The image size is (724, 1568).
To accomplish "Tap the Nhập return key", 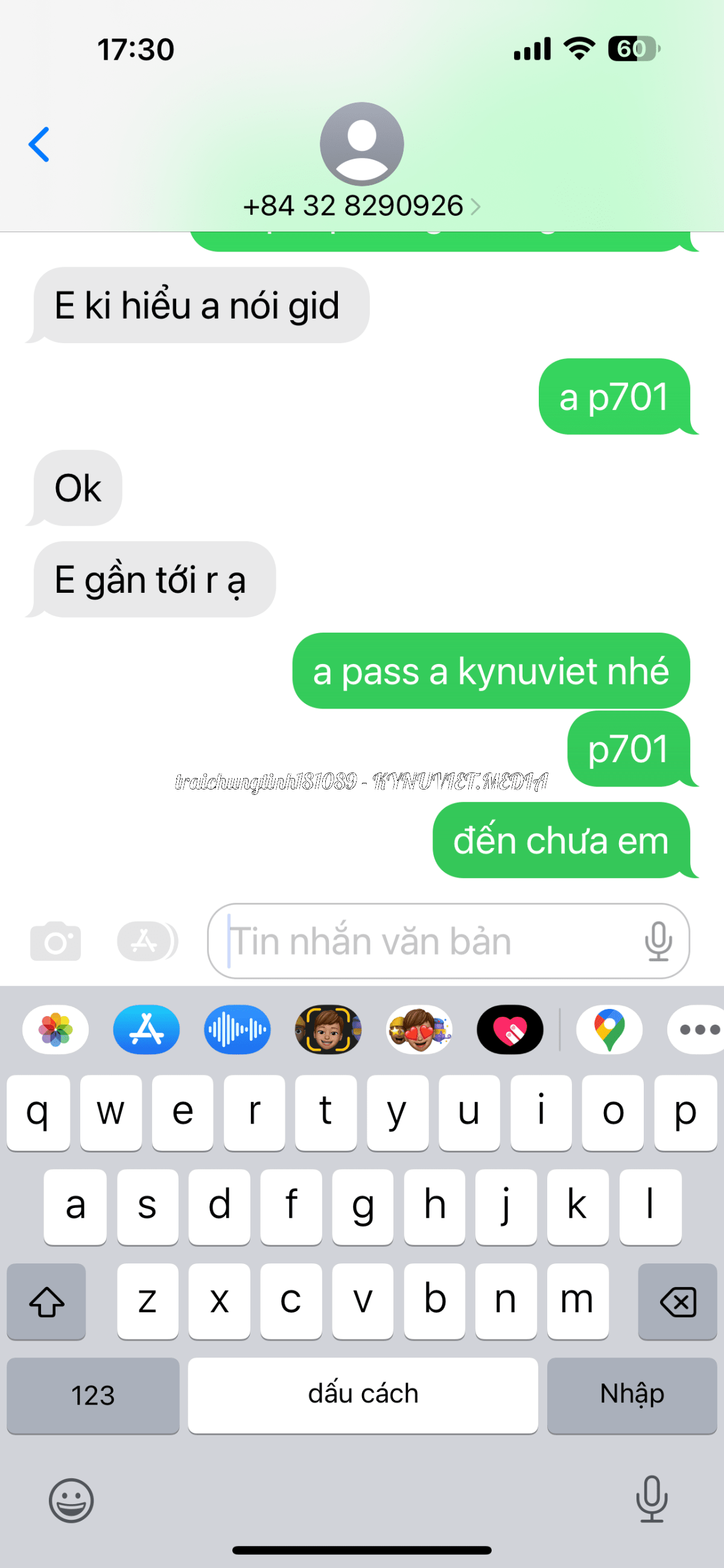I will [632, 1394].
